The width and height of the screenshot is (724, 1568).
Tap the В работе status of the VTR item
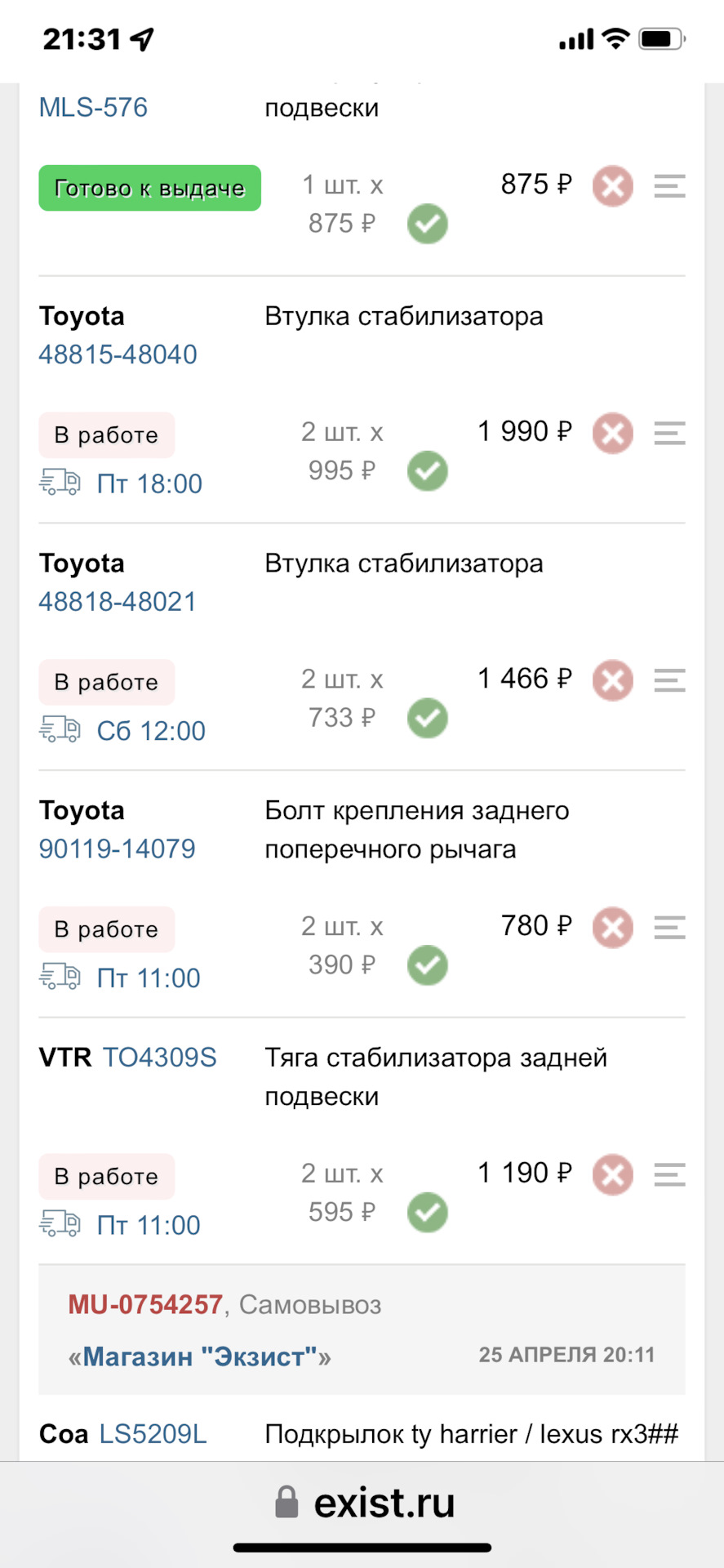click(106, 1176)
